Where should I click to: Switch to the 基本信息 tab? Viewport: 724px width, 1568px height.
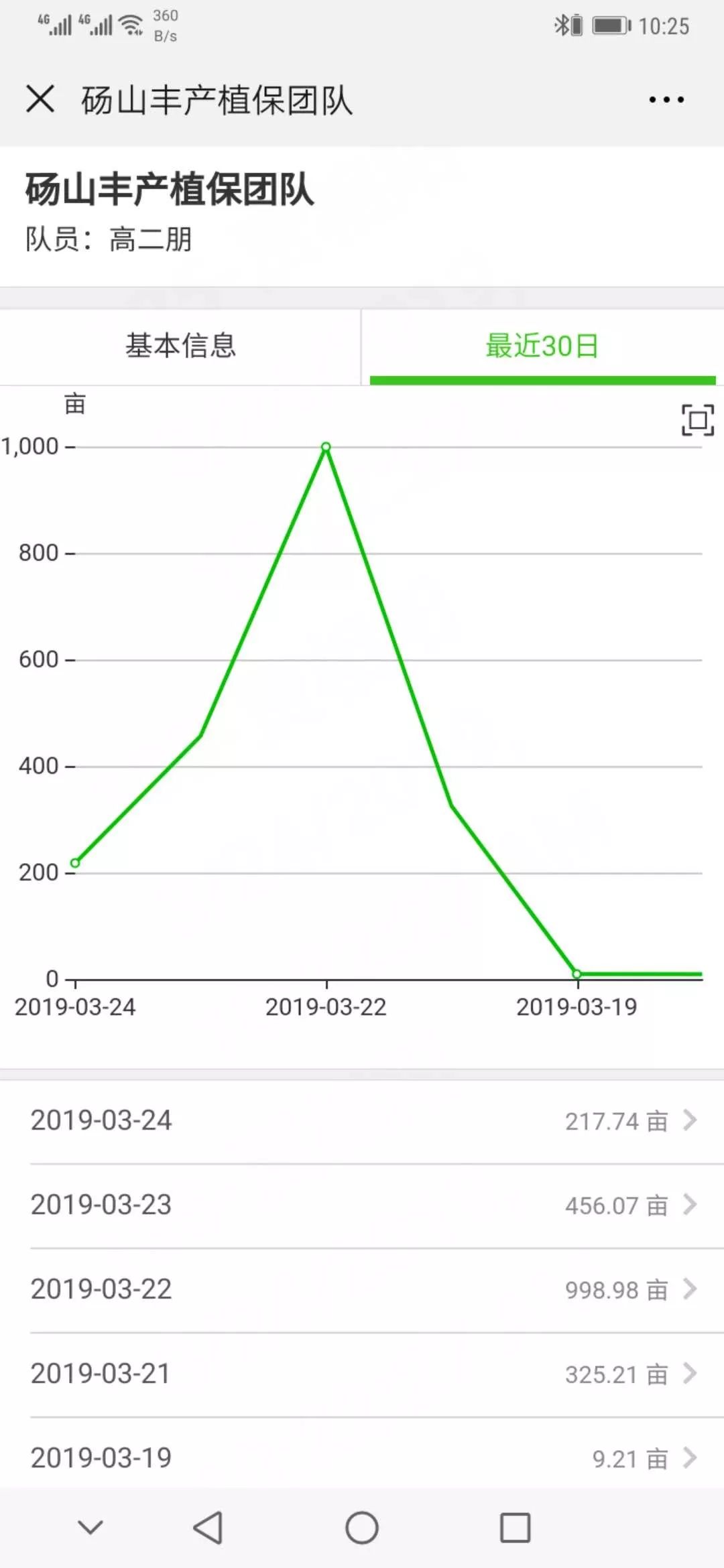(180, 346)
